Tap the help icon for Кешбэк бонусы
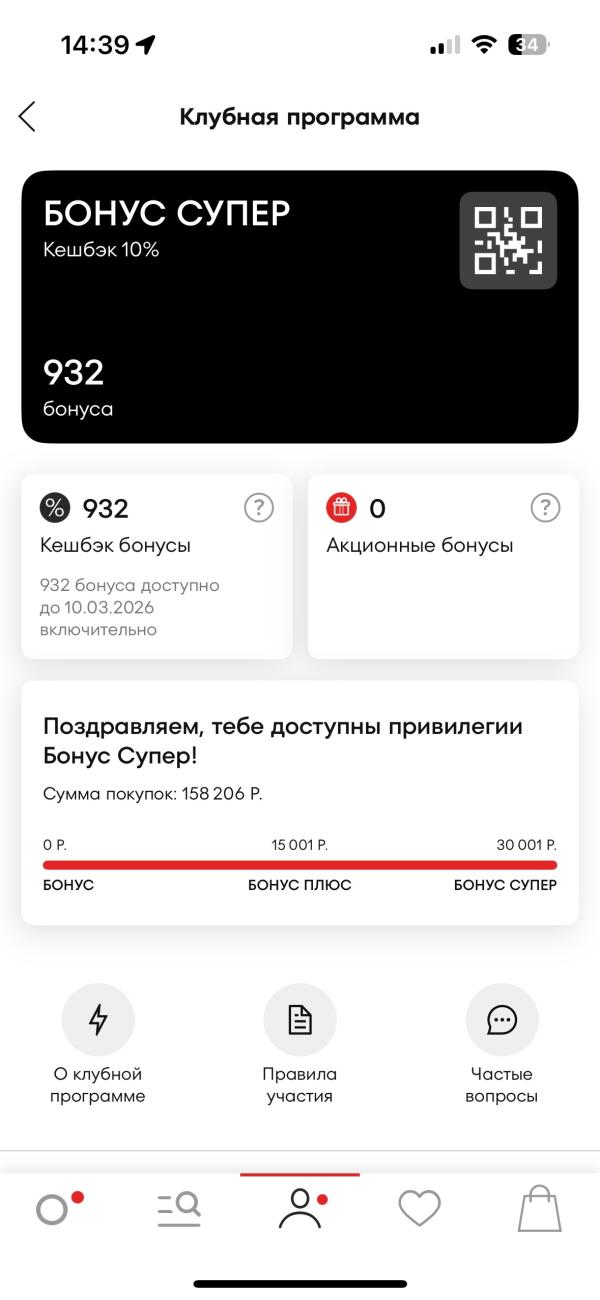Screen dimensions: 600x1300 point(258,508)
